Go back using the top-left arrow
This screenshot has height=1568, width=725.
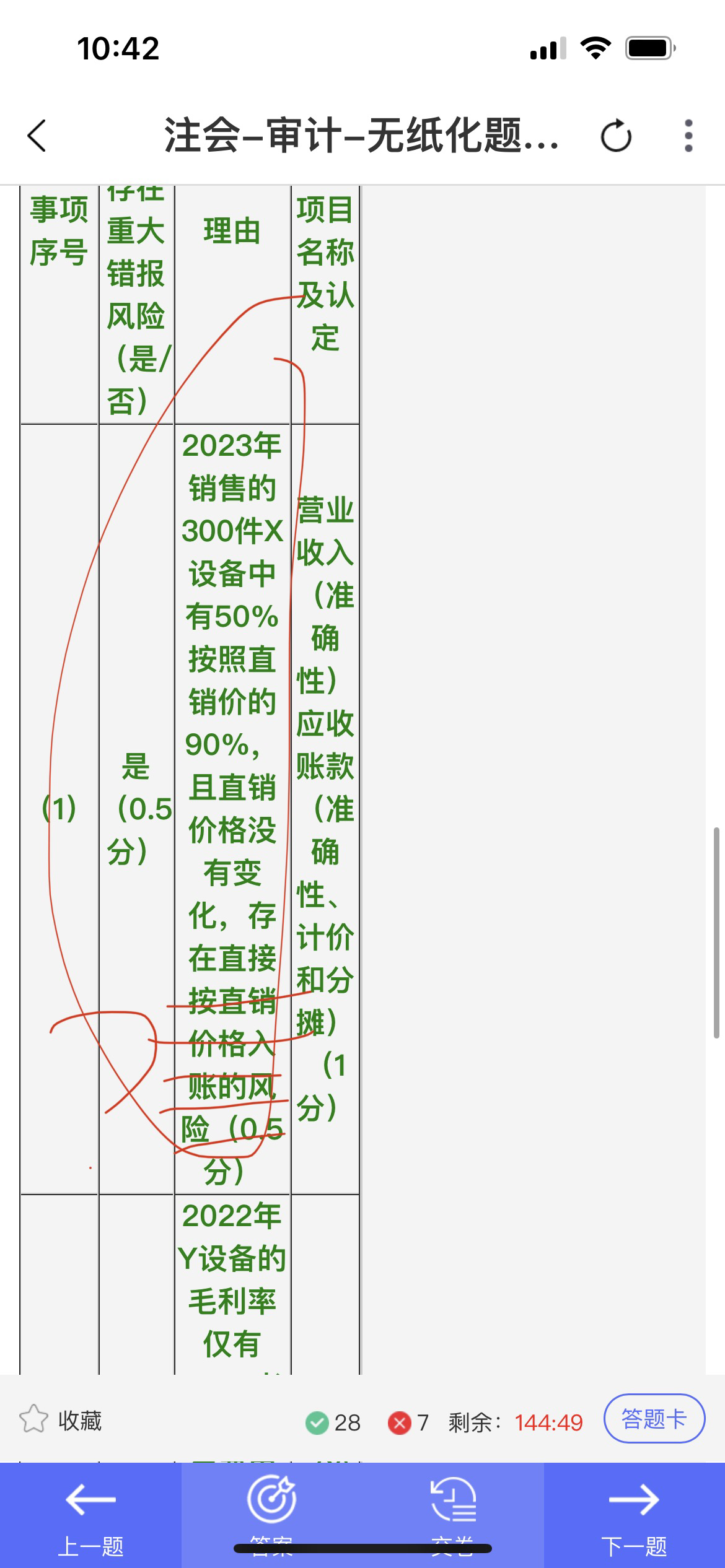coord(37,135)
